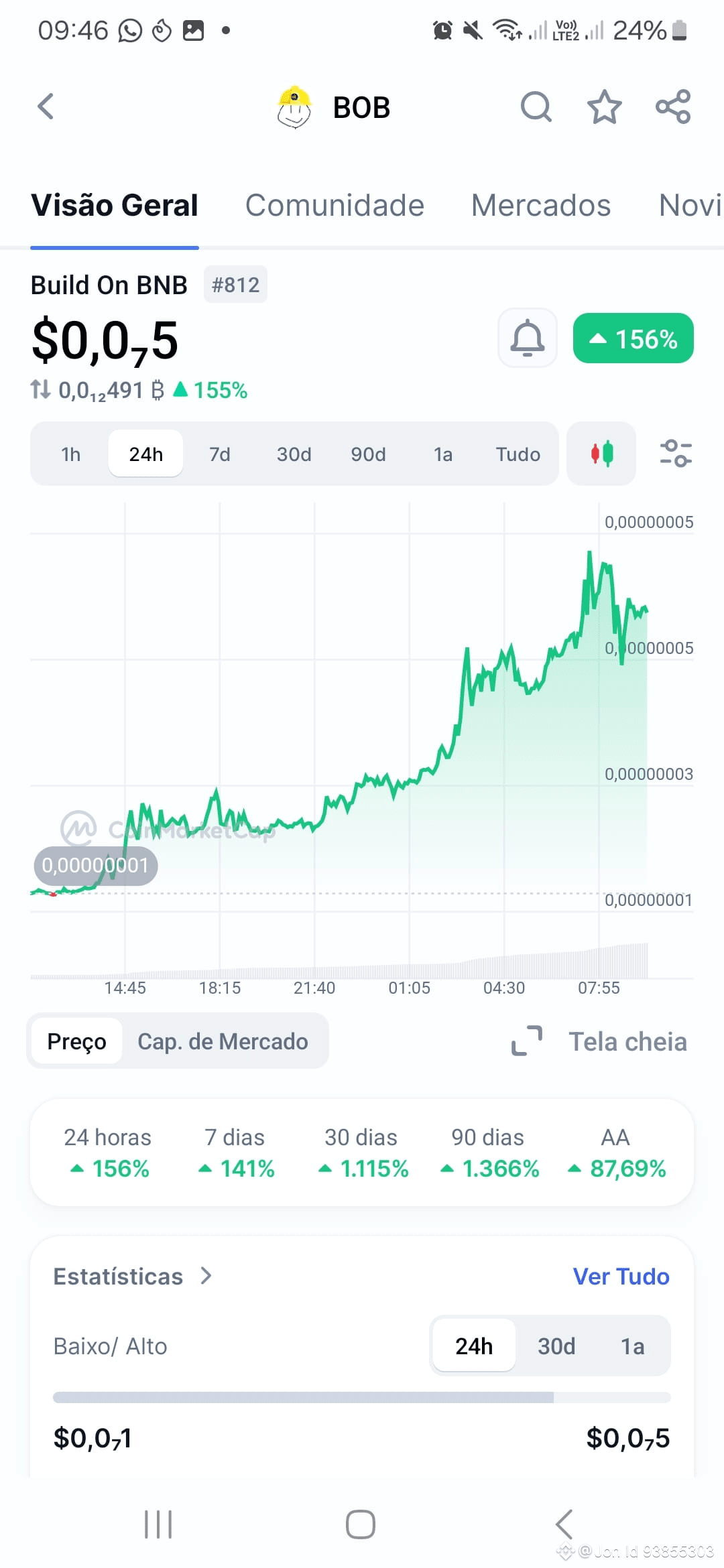Screen dimensions: 724x1568
Task: Go back using the top-left arrow
Action: [46, 107]
